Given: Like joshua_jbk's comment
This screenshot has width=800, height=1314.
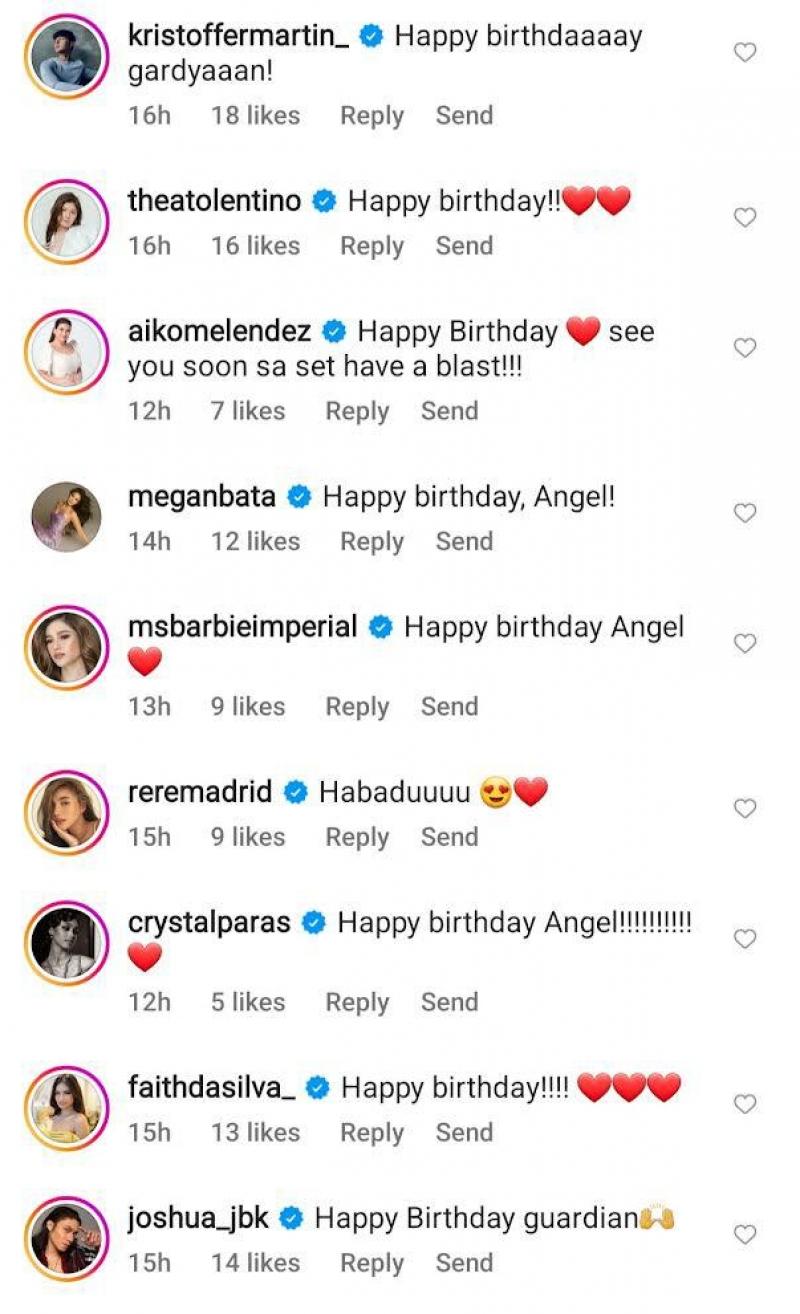Looking at the screenshot, I should coord(745,1235).
